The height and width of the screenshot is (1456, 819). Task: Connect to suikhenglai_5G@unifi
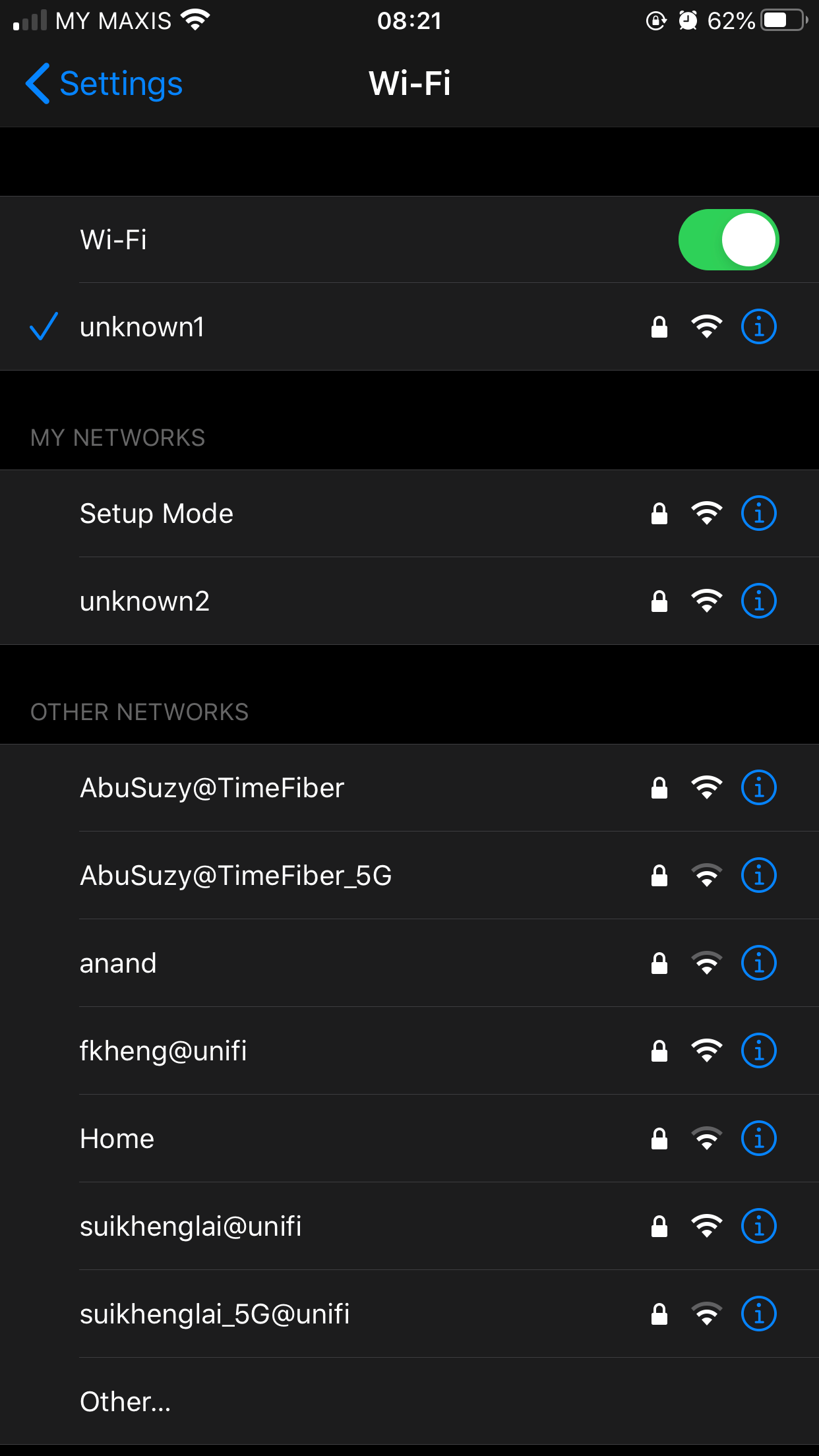(409, 1314)
